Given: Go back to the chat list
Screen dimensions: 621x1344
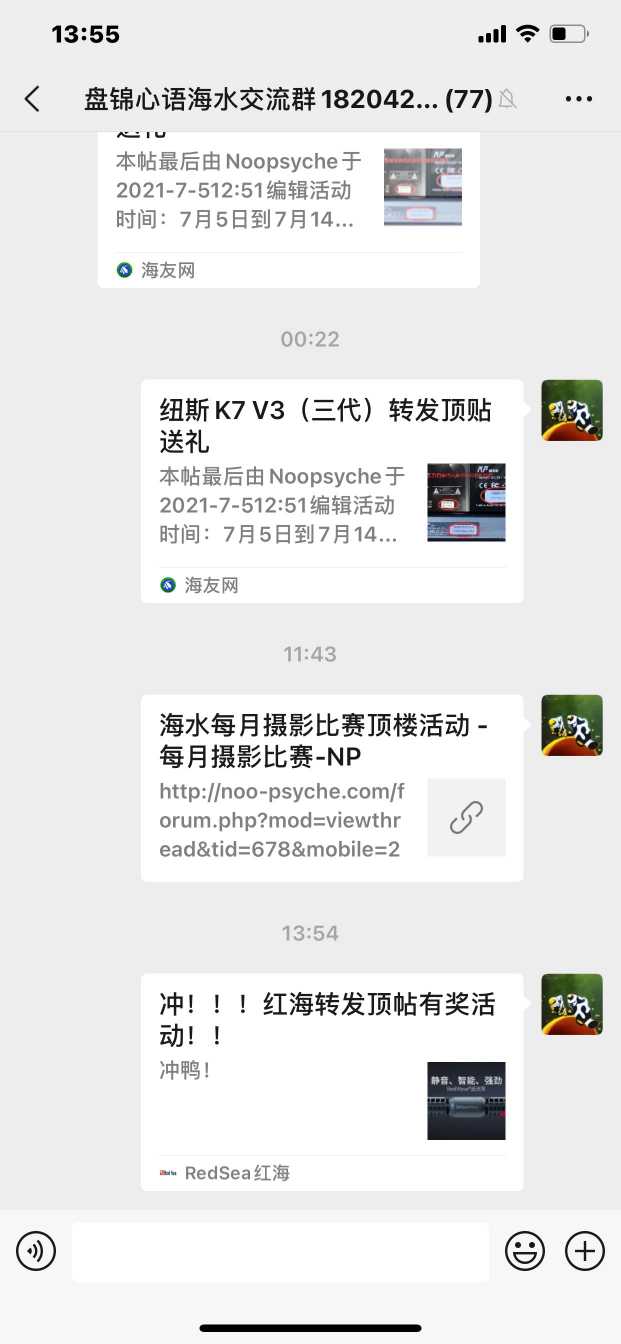Looking at the screenshot, I should click(x=32, y=98).
